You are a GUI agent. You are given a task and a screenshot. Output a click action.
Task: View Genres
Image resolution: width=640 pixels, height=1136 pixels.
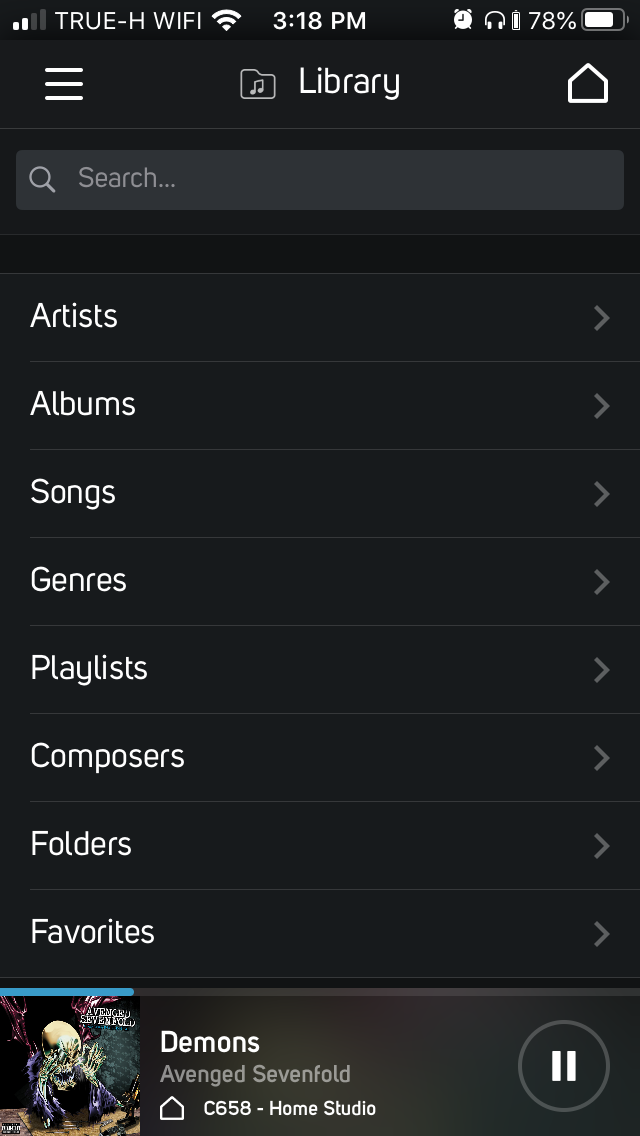320,582
